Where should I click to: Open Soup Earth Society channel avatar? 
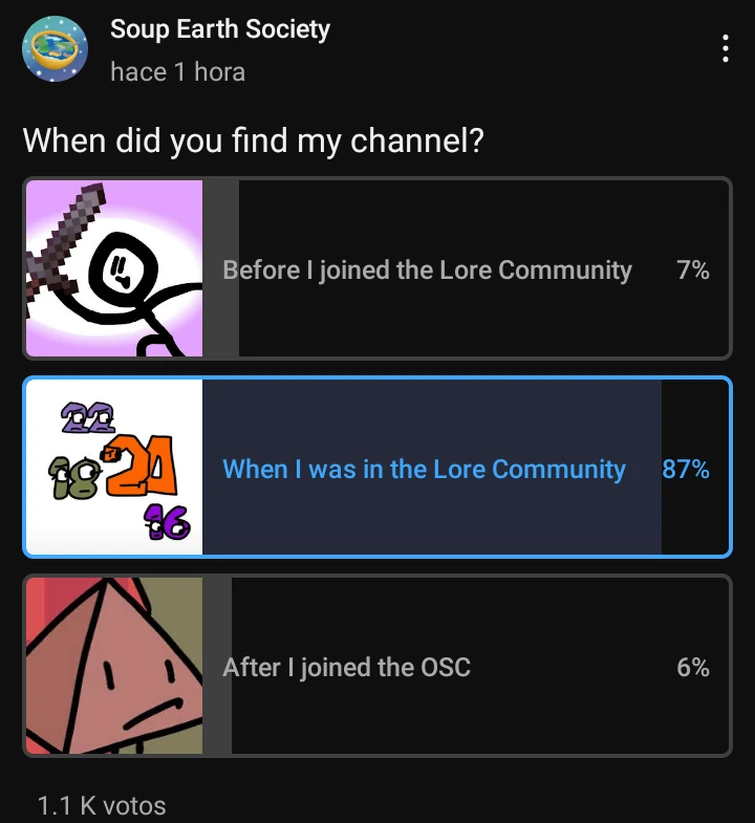55,49
